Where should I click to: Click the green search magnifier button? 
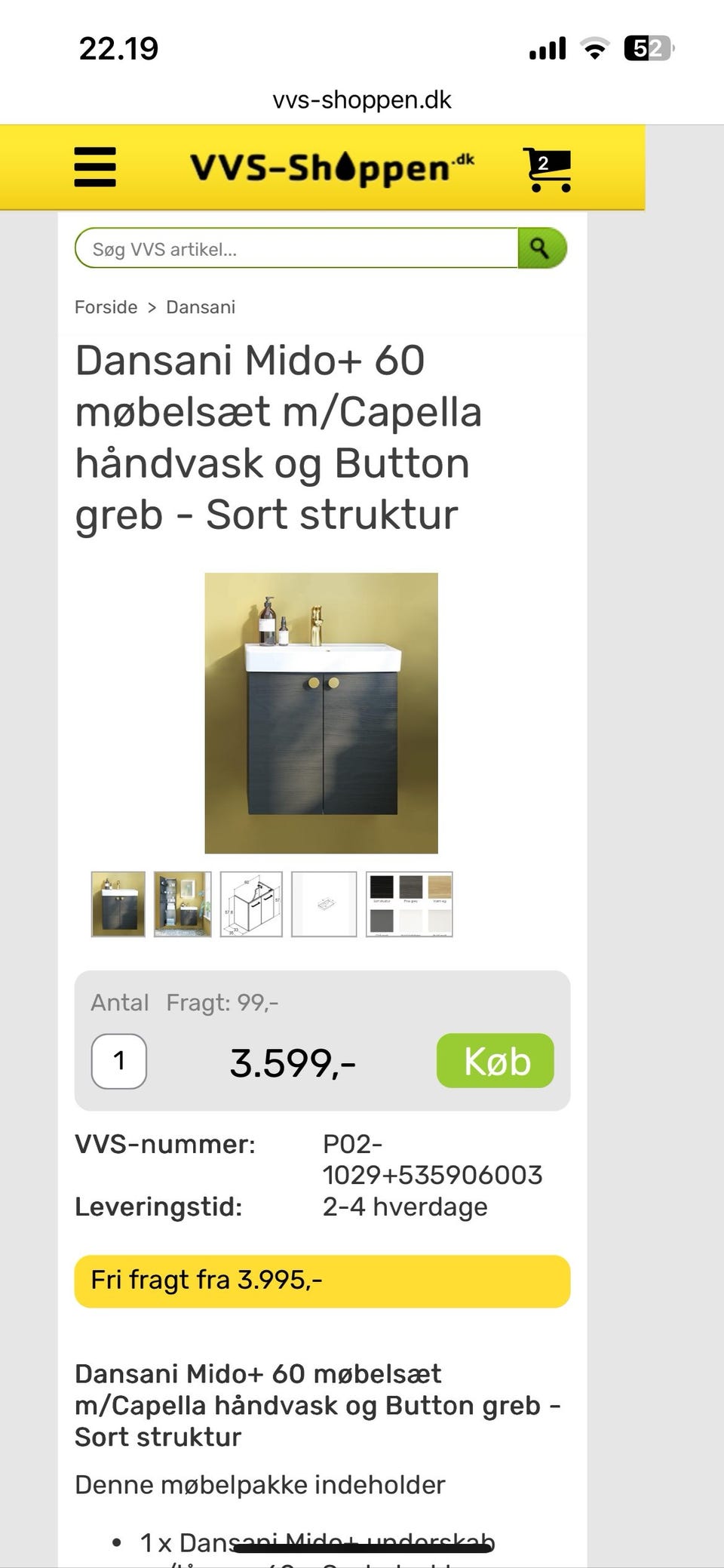[542, 248]
